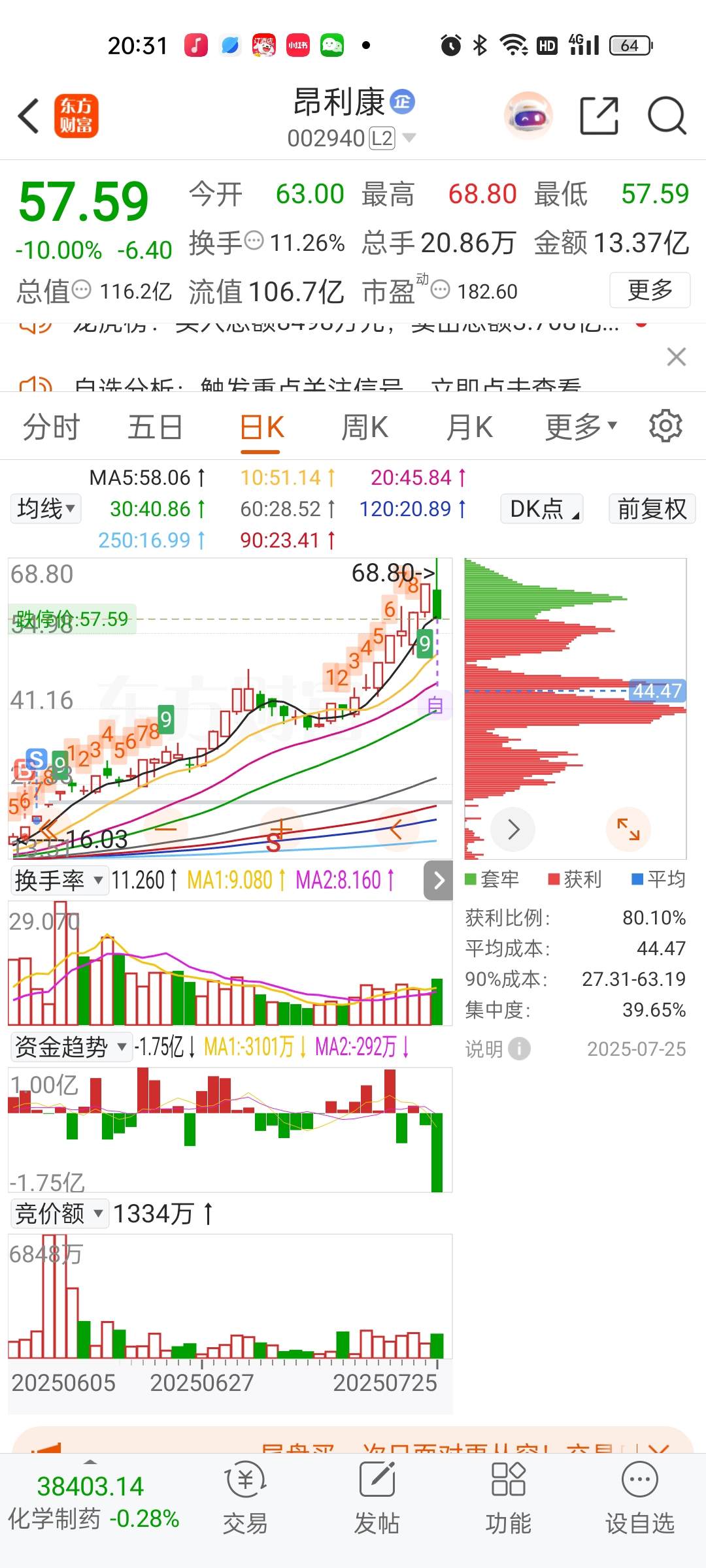
Task: Expand the 更多 chart period dropdown
Action: pos(580,427)
